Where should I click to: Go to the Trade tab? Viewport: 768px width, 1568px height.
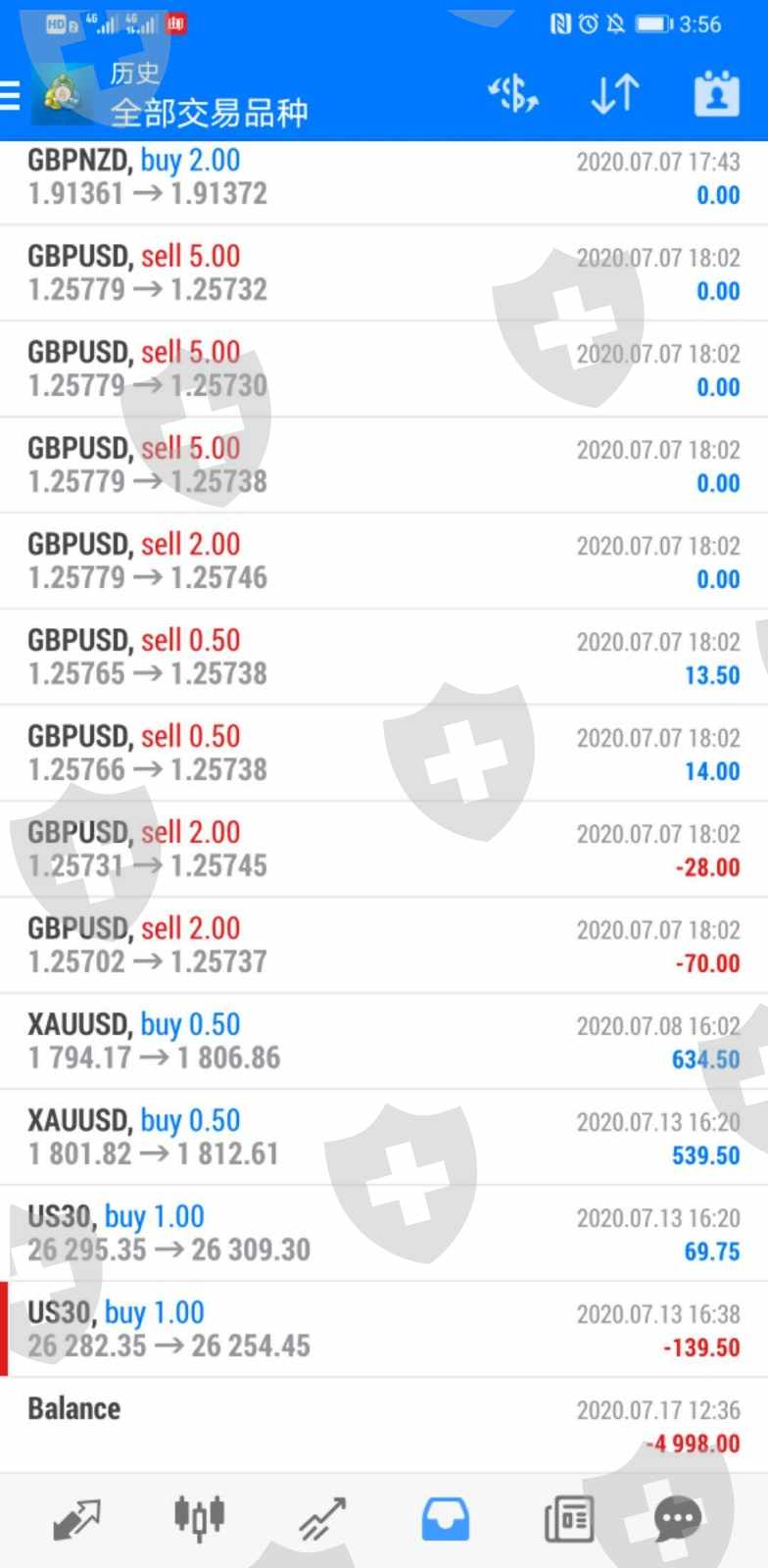322,1519
